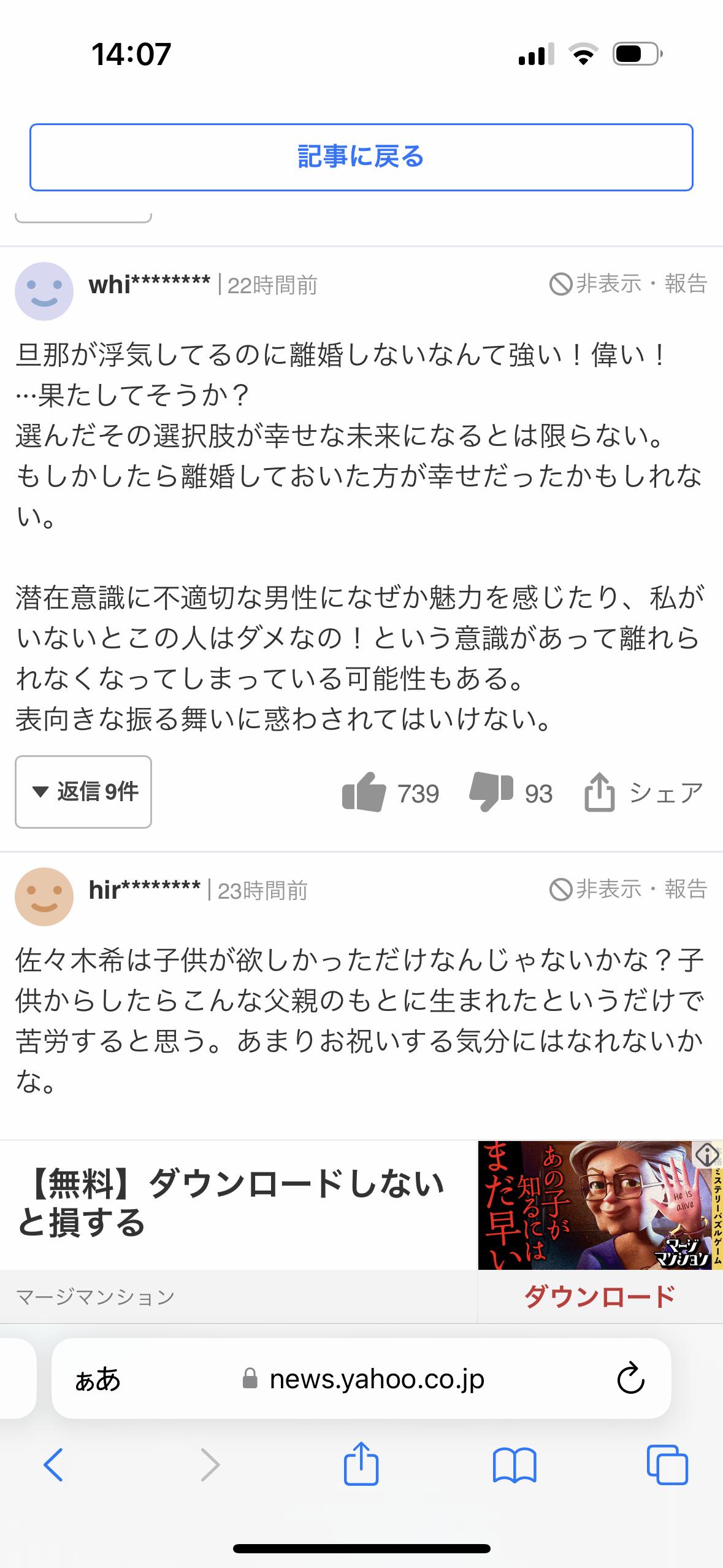This screenshot has height=1568, width=723.
Task: Open the ぁあ page settings menu
Action: point(98,1379)
